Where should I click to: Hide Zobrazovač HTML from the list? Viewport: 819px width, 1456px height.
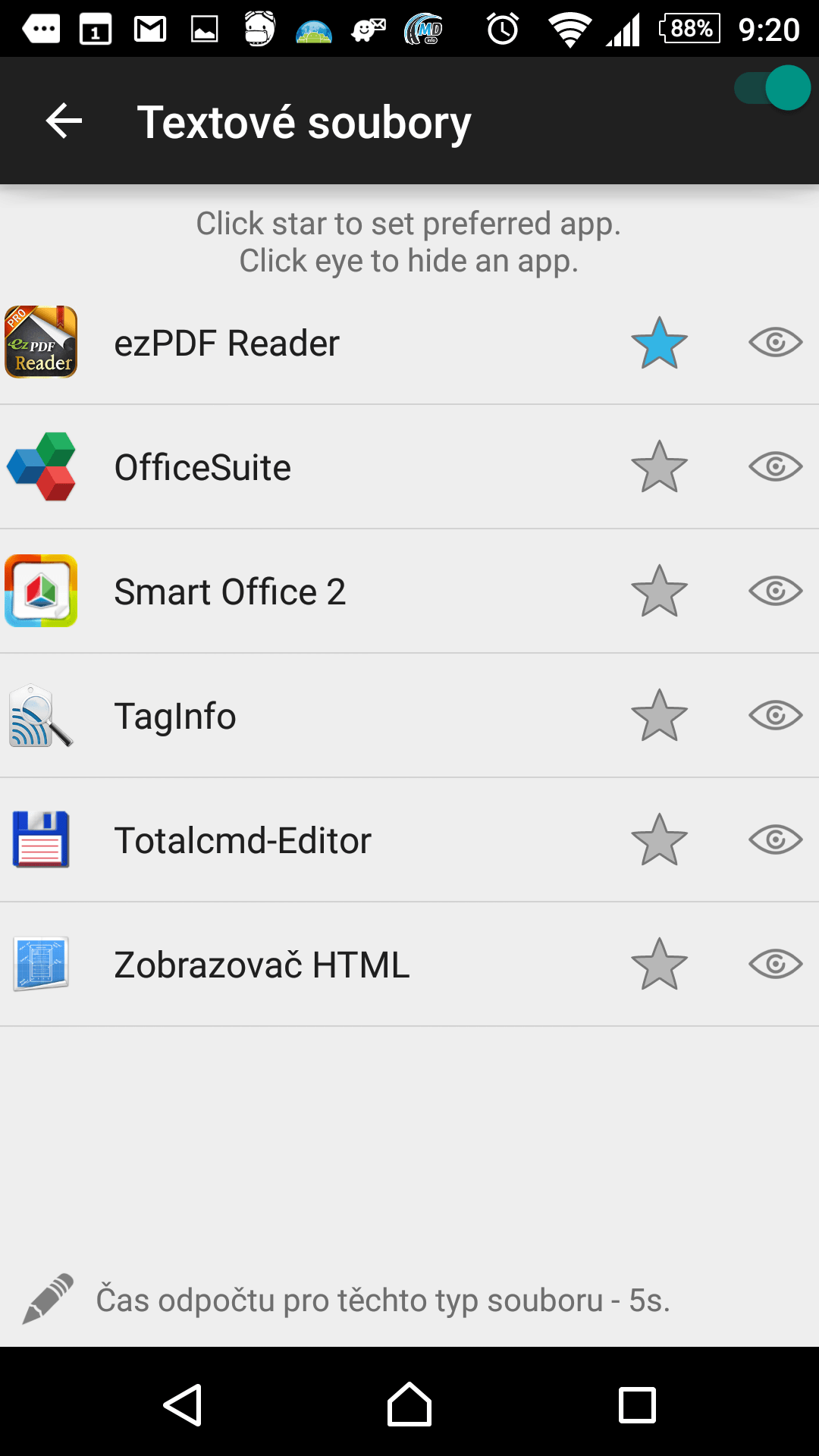(775, 965)
